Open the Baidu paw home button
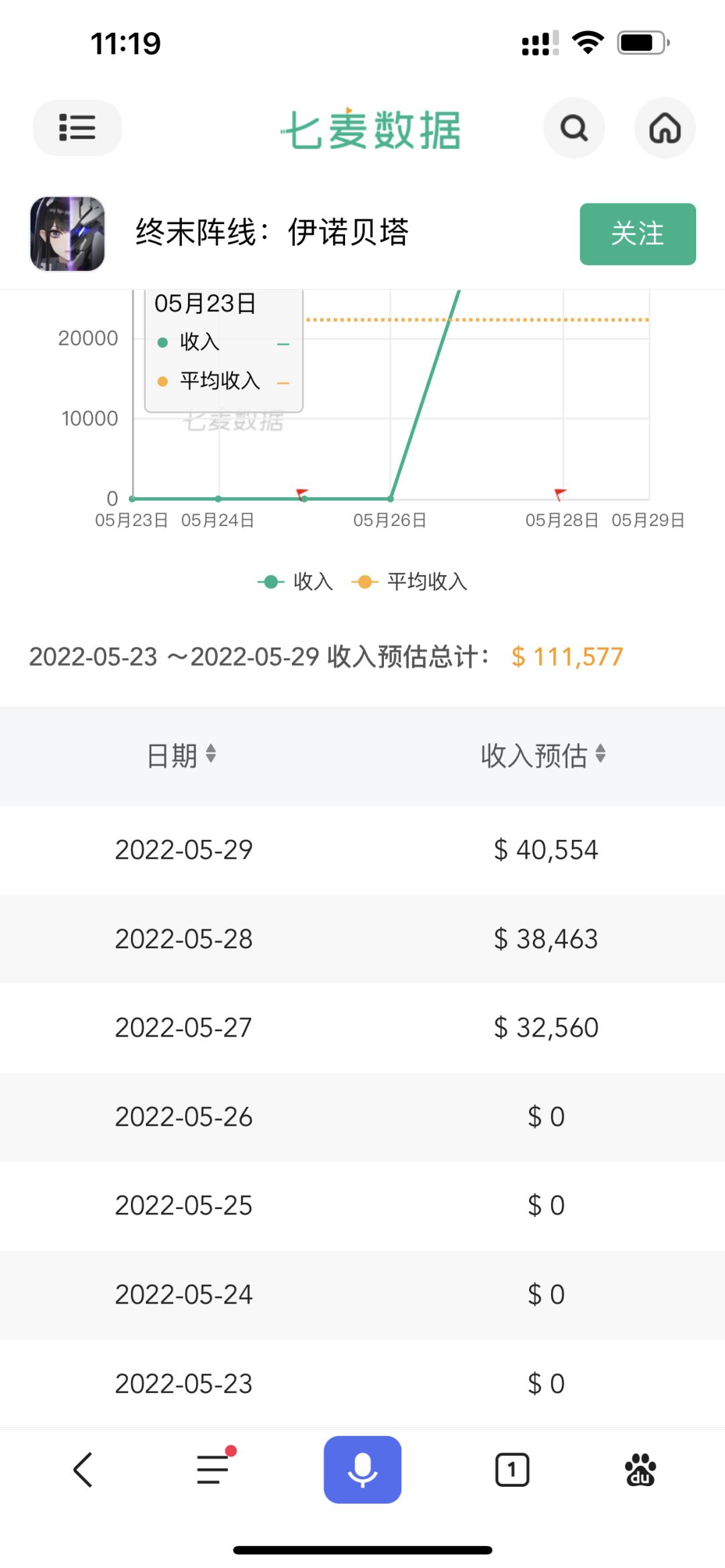The width and height of the screenshot is (725, 1568). (x=640, y=1469)
